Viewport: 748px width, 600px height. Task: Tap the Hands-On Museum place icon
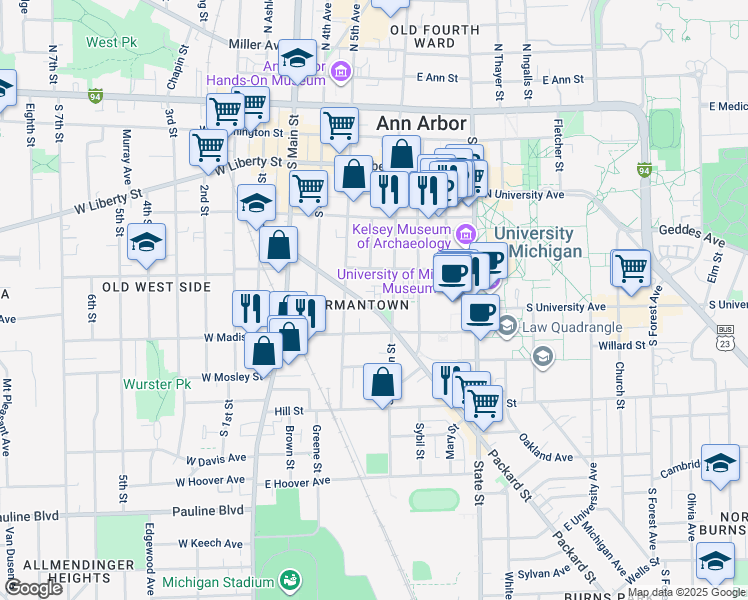[x=340, y=71]
